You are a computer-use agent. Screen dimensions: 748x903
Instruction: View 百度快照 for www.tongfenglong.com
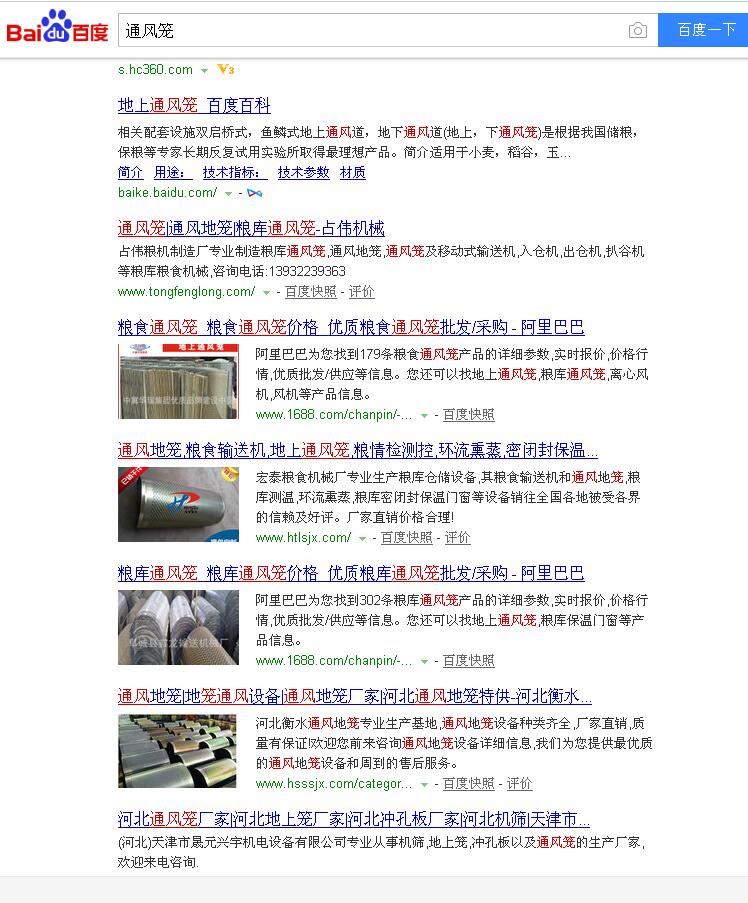(310, 291)
